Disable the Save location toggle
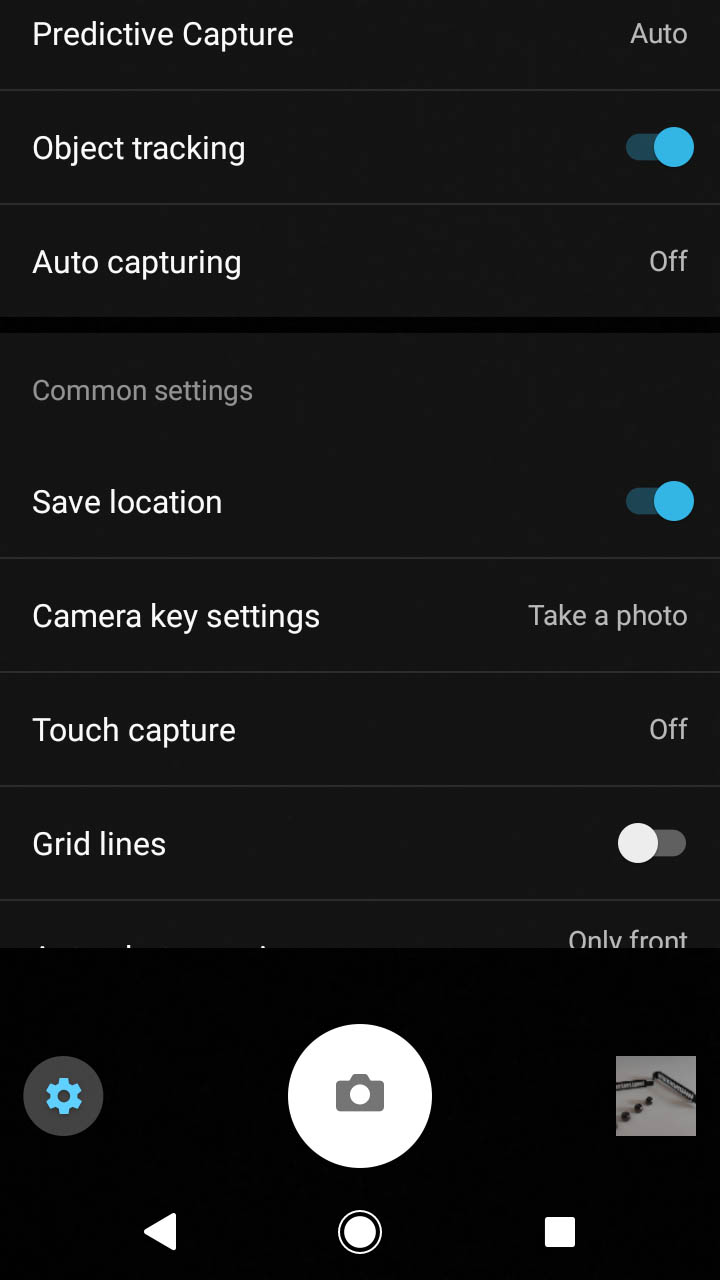The height and width of the screenshot is (1280, 720). click(x=659, y=501)
